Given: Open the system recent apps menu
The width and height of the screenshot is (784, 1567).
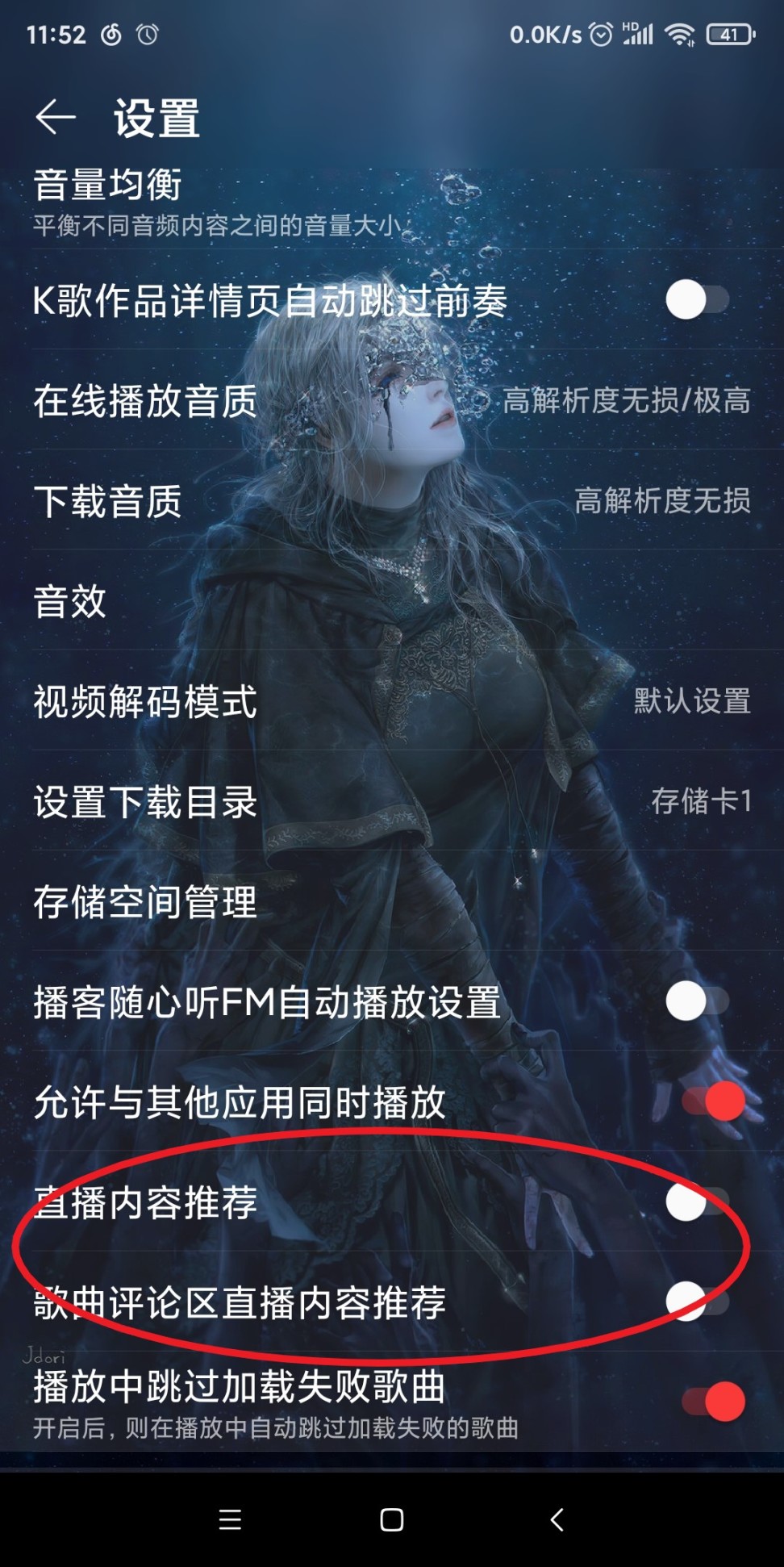Looking at the screenshot, I should pyautogui.click(x=230, y=1520).
